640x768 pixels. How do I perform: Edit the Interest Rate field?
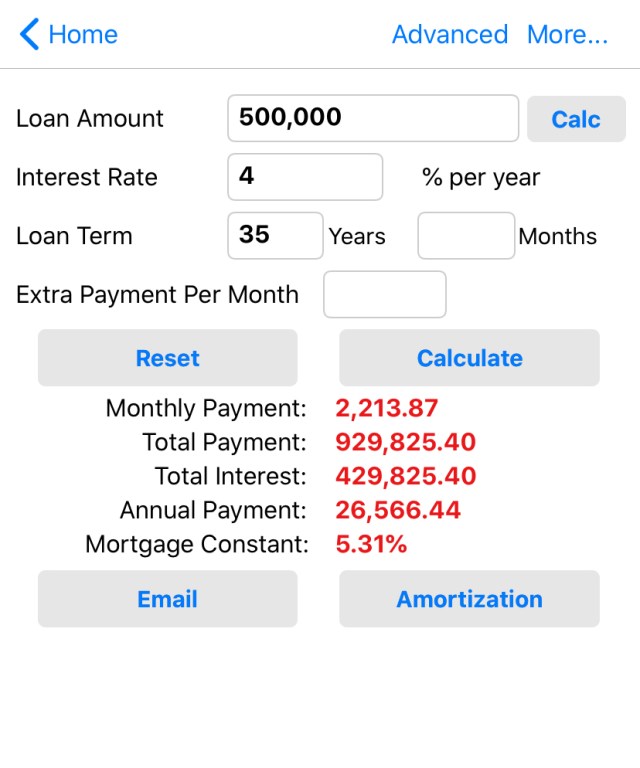pos(305,177)
